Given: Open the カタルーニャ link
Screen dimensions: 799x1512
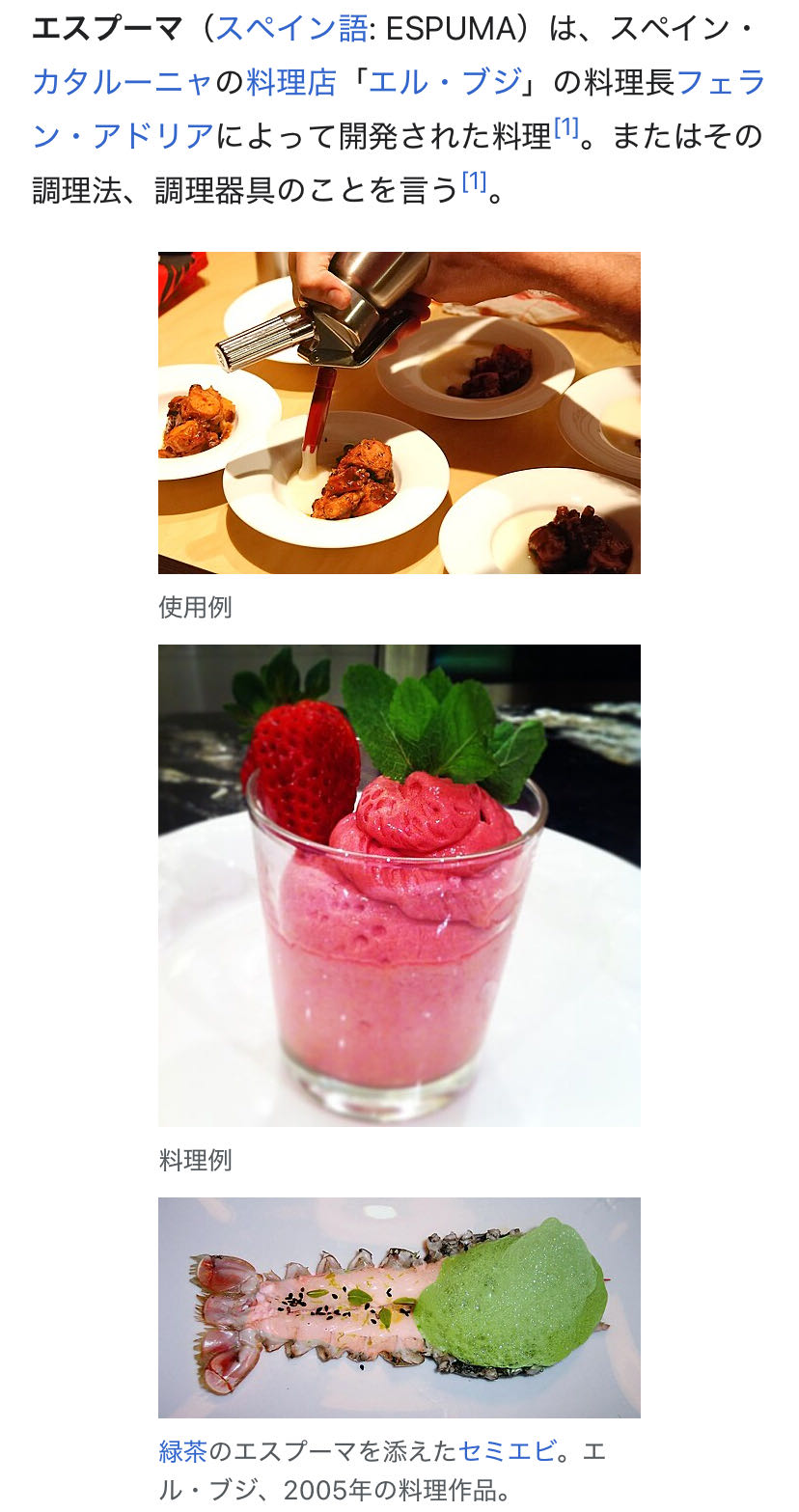Looking at the screenshot, I should coord(122,83).
